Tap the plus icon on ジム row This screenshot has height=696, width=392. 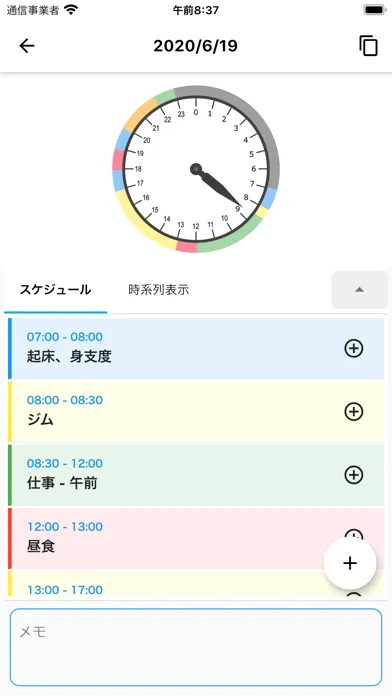point(354,412)
